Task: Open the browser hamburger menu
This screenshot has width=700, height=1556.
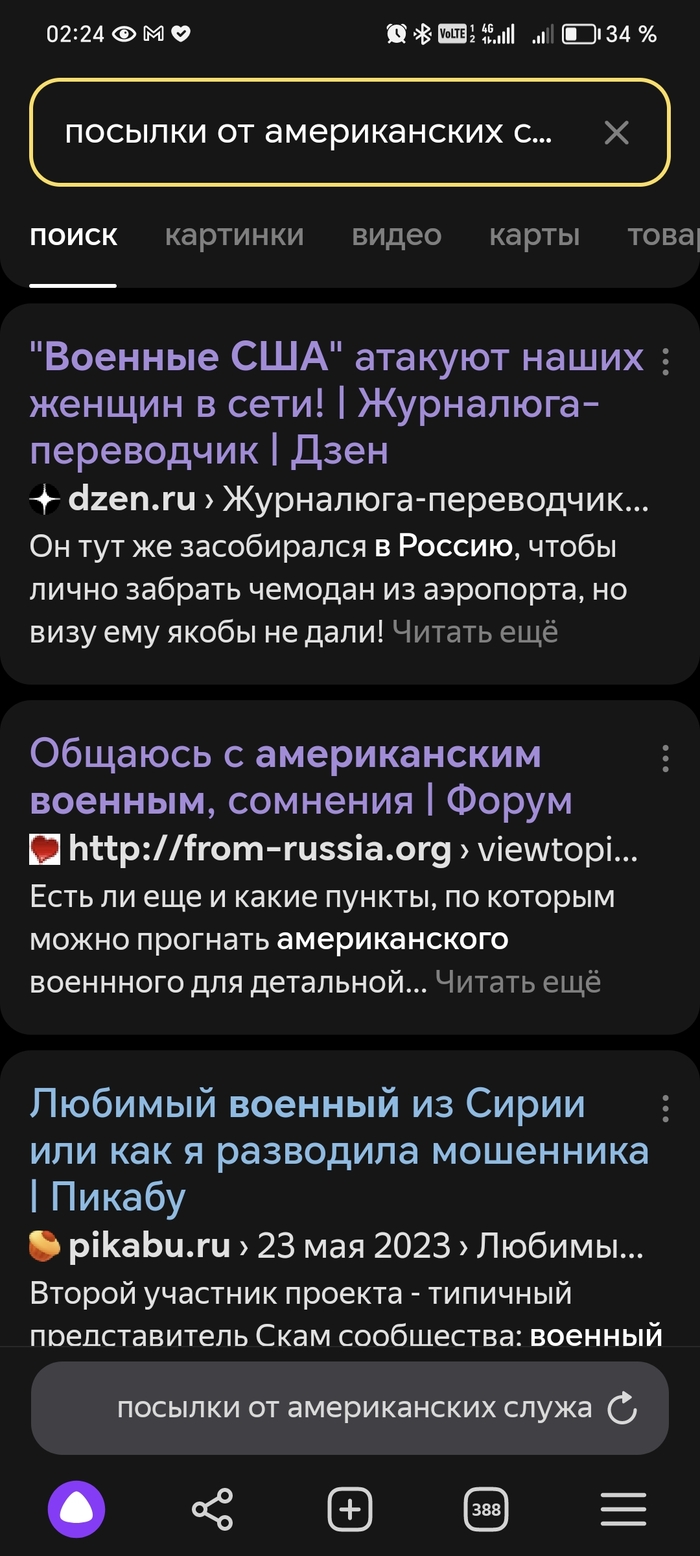Action: pyautogui.click(x=623, y=1509)
